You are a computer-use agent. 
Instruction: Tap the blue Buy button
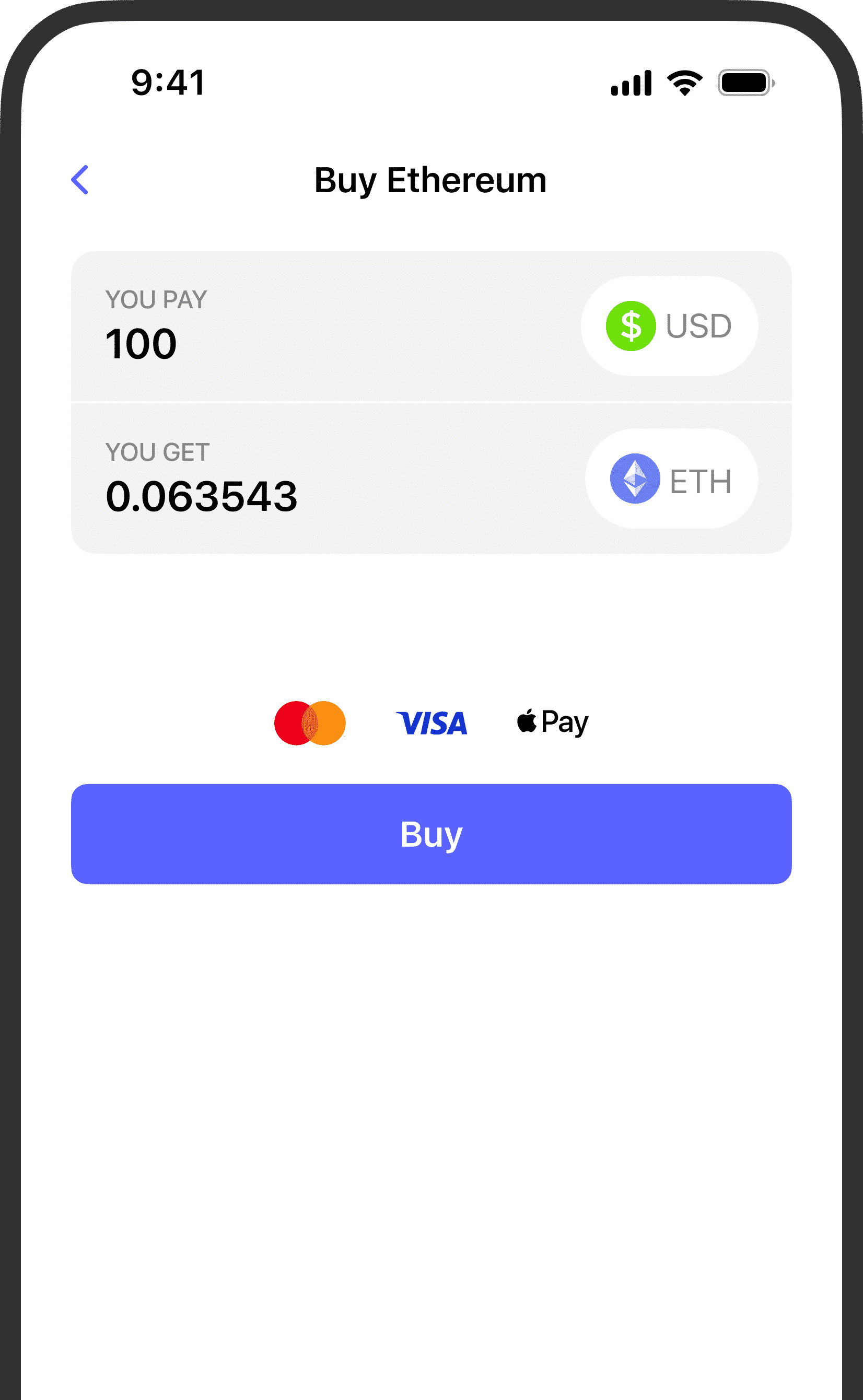(431, 834)
